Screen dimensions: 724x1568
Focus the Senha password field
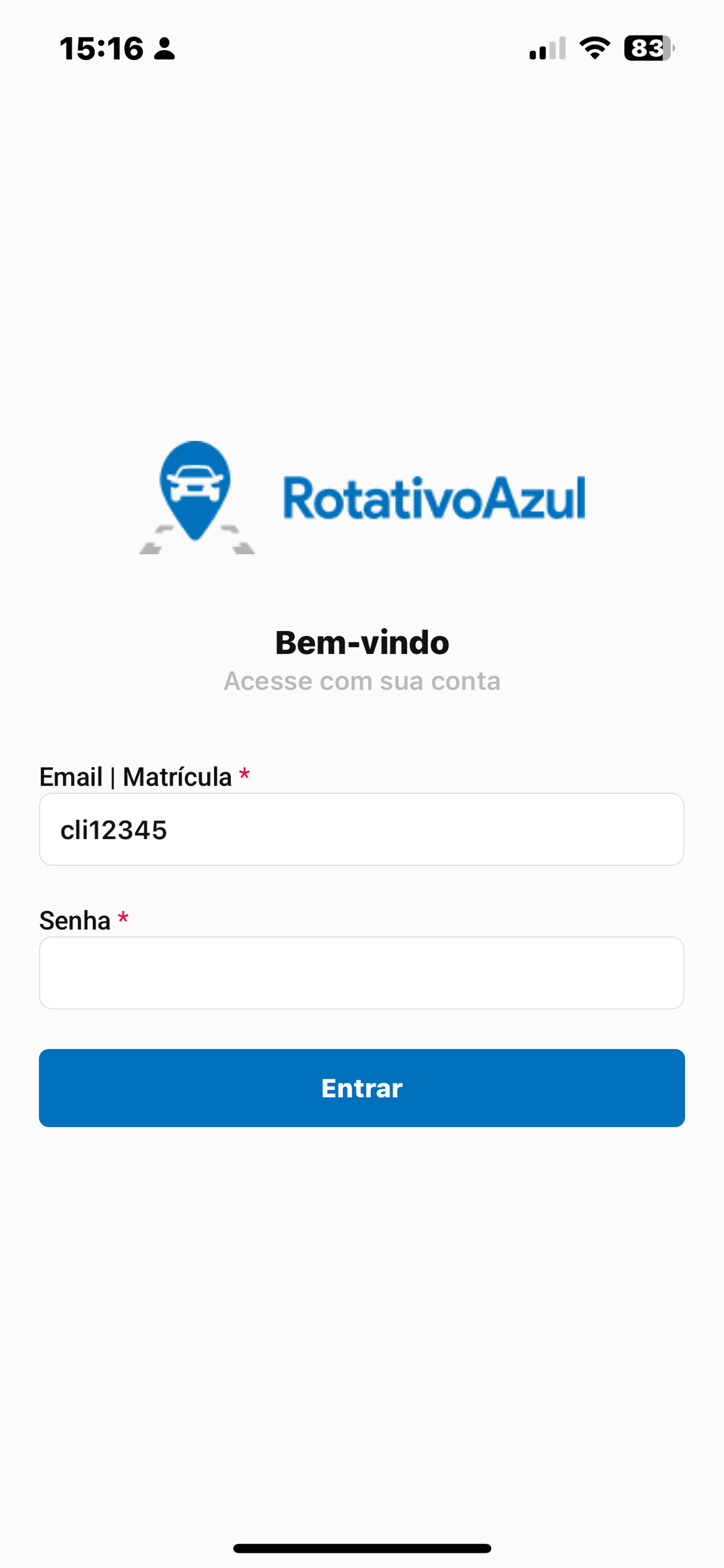[x=361, y=972]
